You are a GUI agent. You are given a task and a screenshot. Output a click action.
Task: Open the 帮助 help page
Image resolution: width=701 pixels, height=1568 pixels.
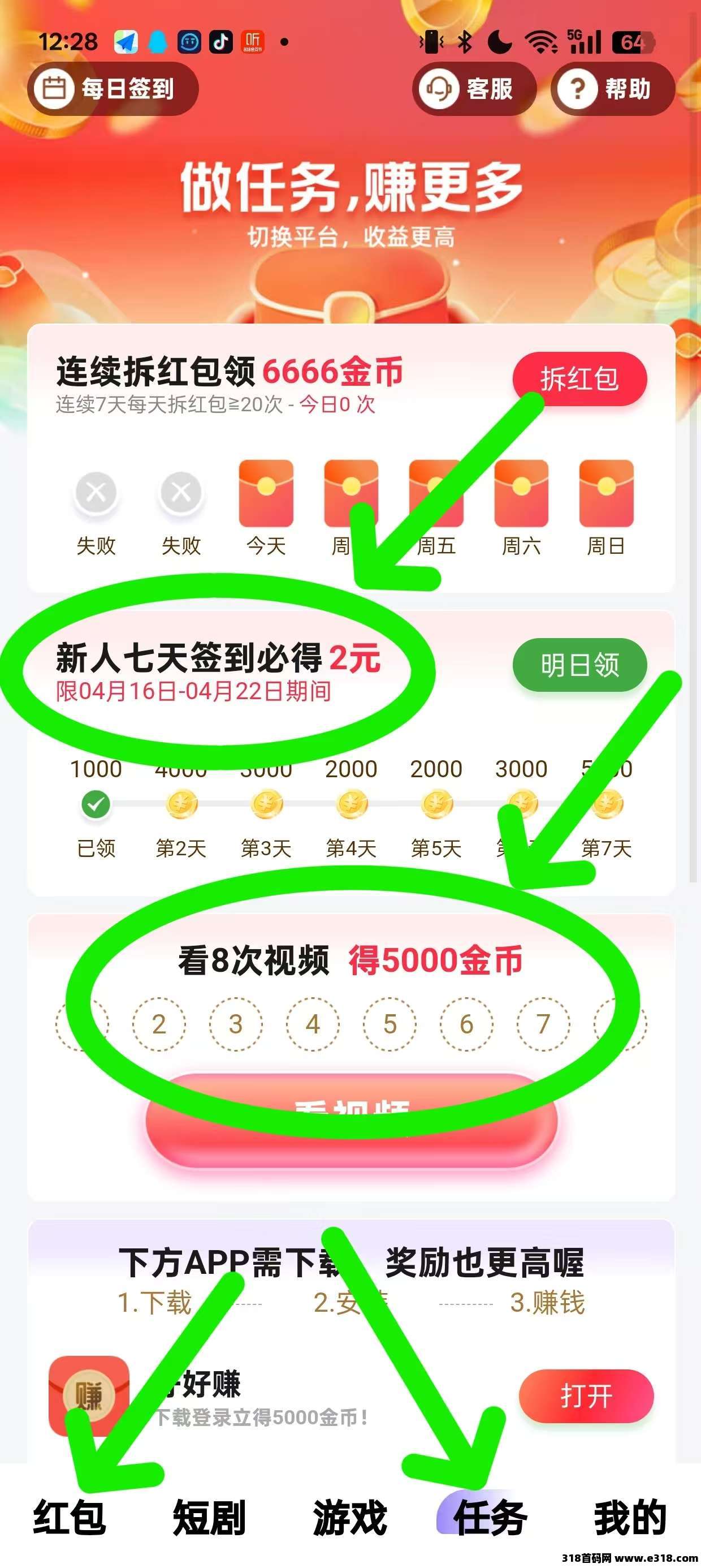(612, 89)
